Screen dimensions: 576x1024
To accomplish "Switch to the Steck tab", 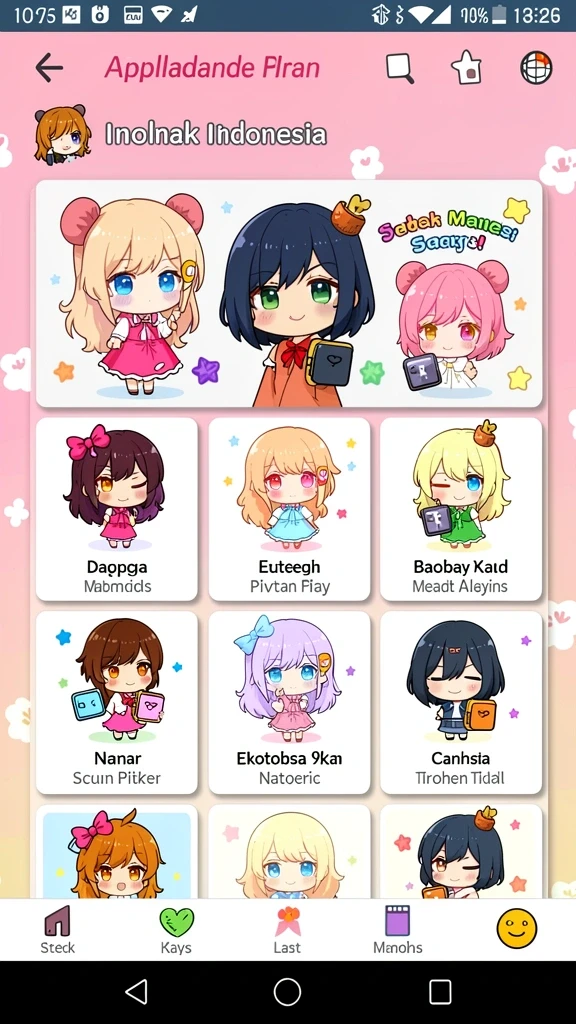I will pyautogui.click(x=57, y=930).
